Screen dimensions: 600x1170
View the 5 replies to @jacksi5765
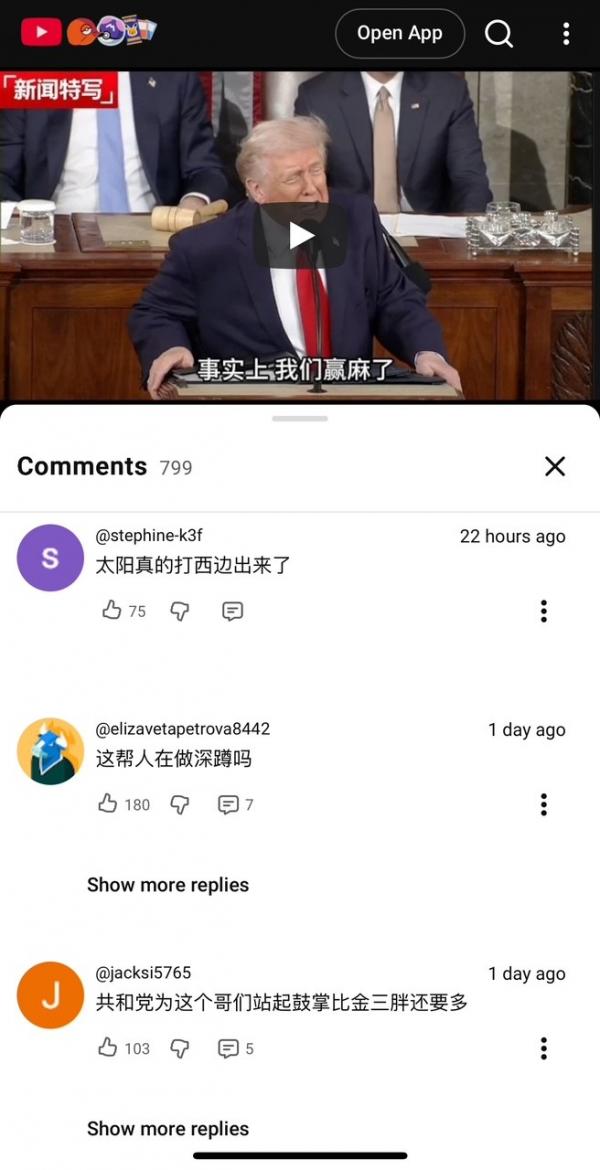[235, 1048]
